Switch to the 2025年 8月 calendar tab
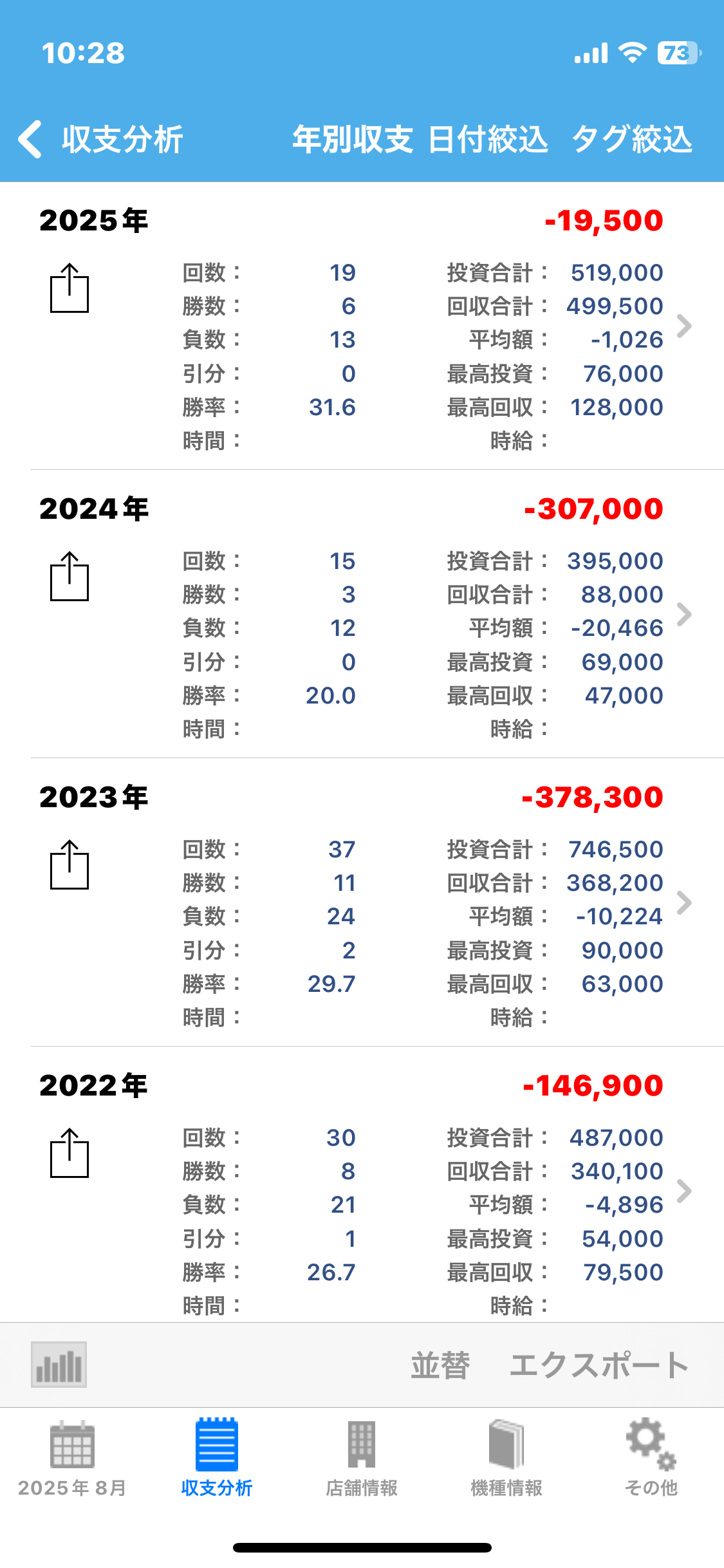The image size is (724, 1568). pos(72,1458)
